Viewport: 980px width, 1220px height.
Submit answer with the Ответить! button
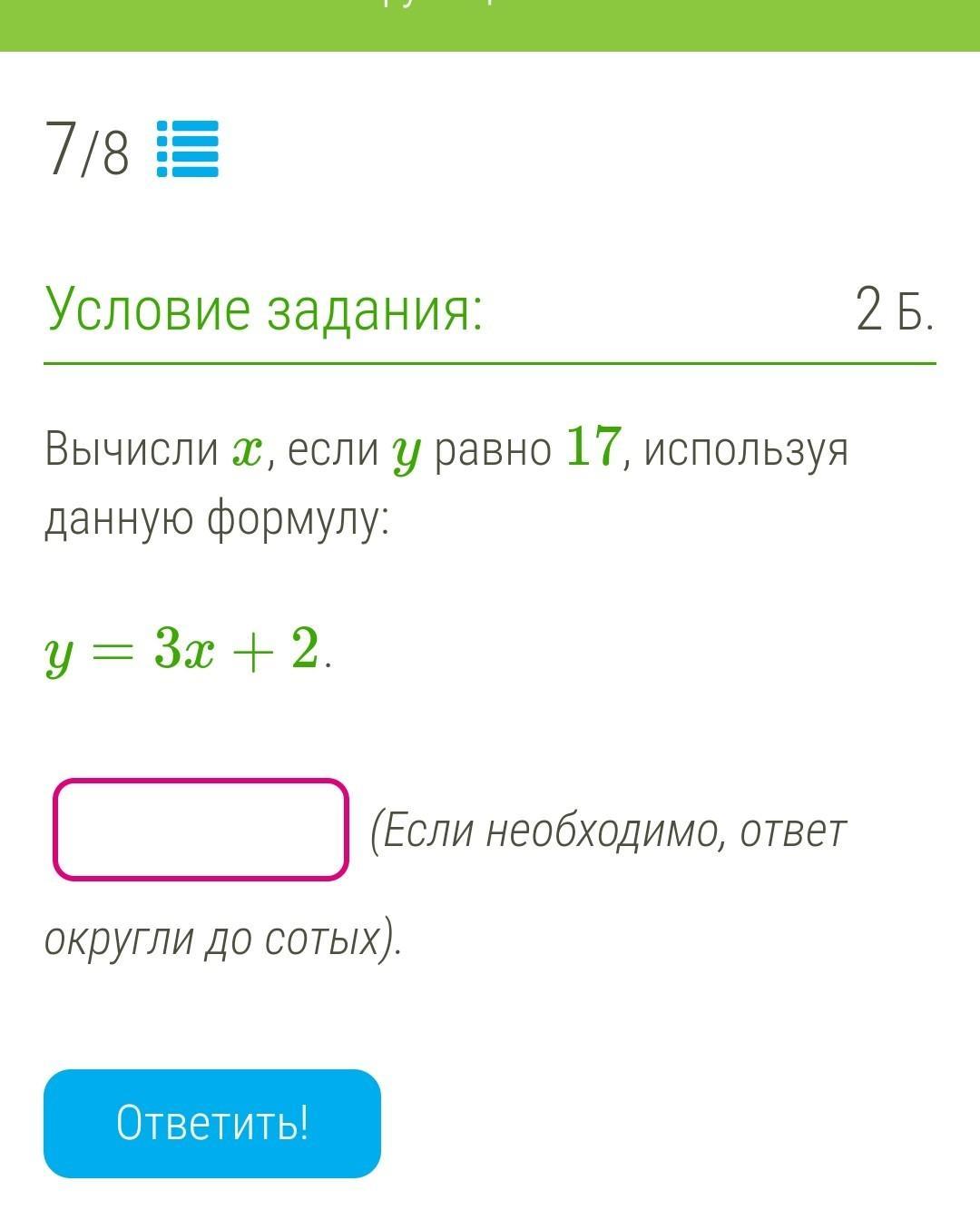212,1123
